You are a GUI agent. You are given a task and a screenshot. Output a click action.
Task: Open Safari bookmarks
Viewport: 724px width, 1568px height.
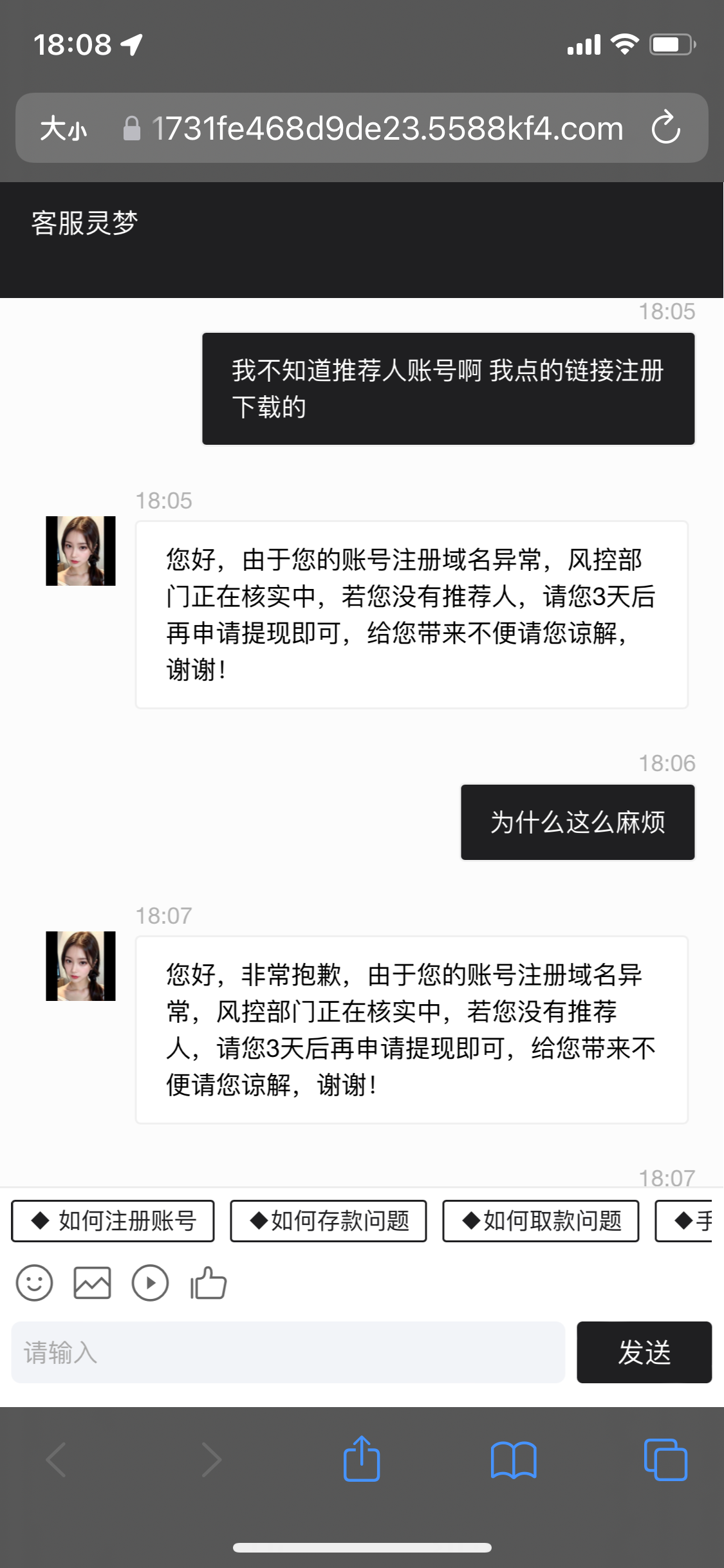pos(513,1459)
